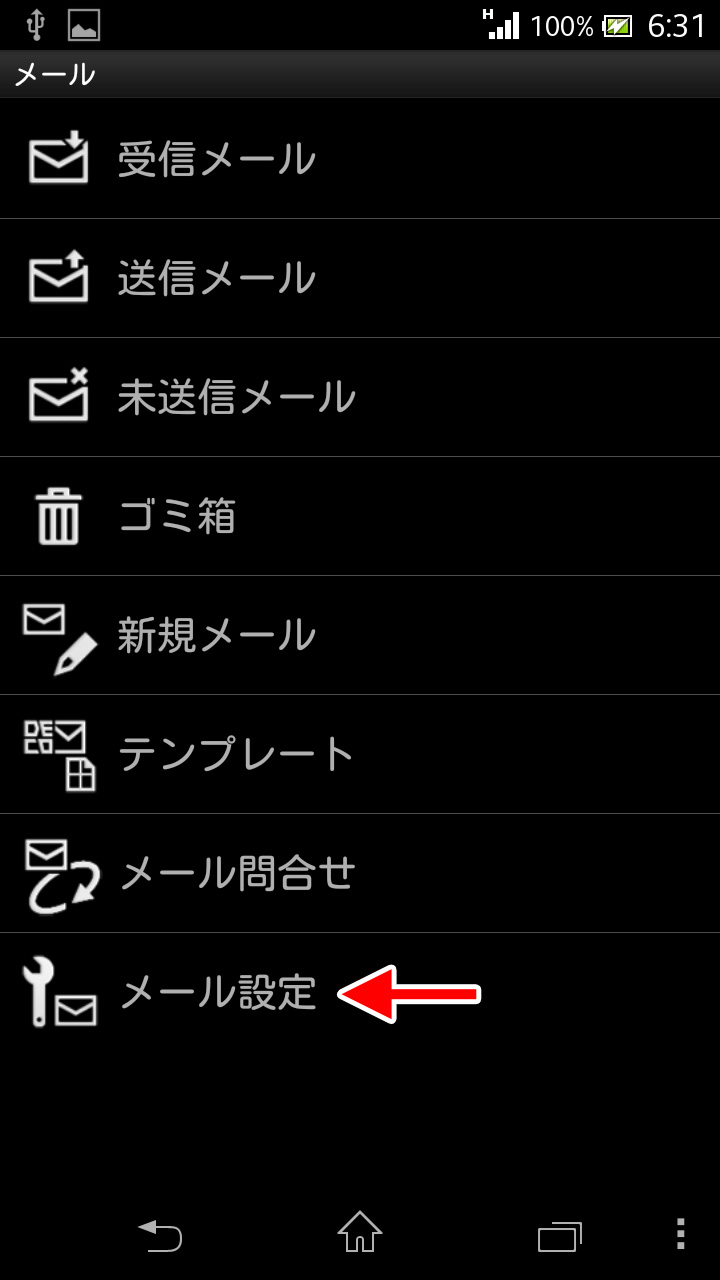Open the overflow menu in navigation bar
720x1280 pixels.
681,1234
